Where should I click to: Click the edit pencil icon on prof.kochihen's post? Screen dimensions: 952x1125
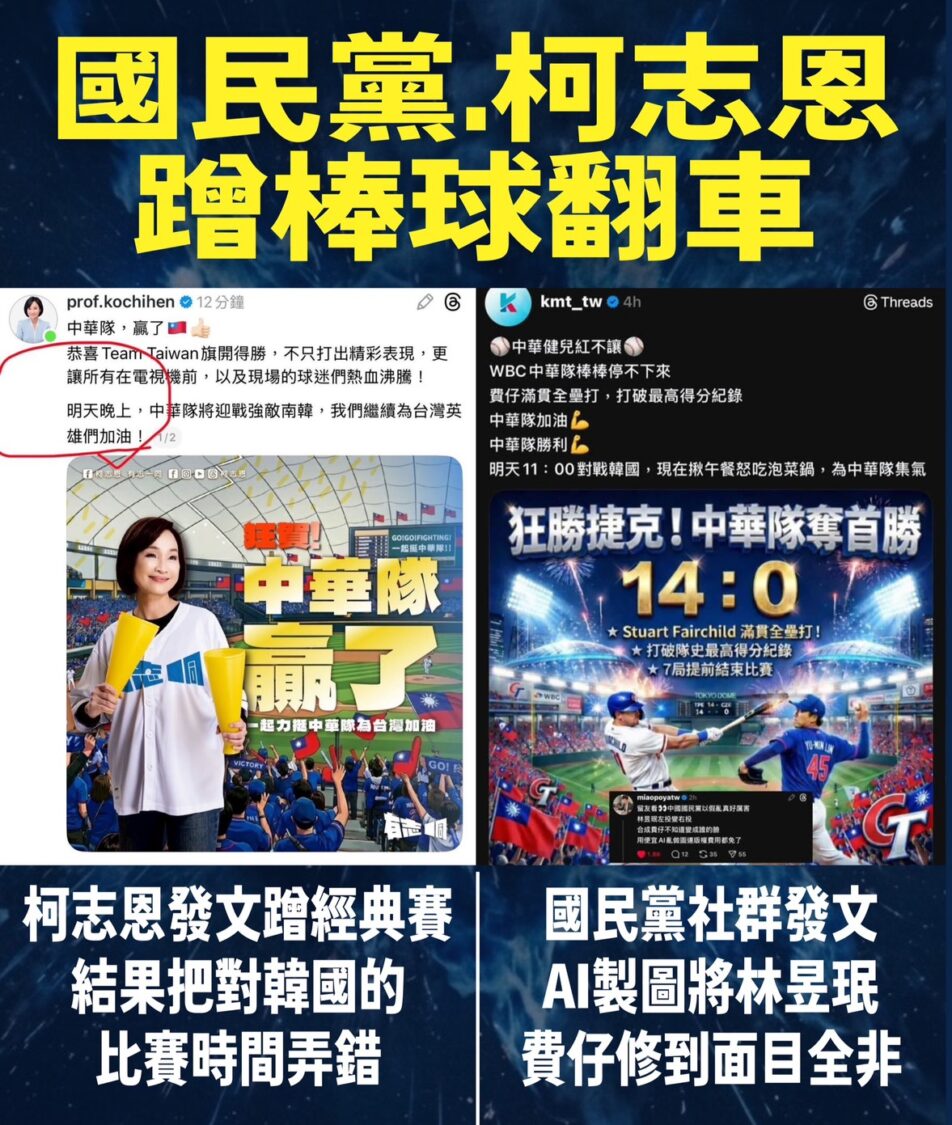[423, 300]
